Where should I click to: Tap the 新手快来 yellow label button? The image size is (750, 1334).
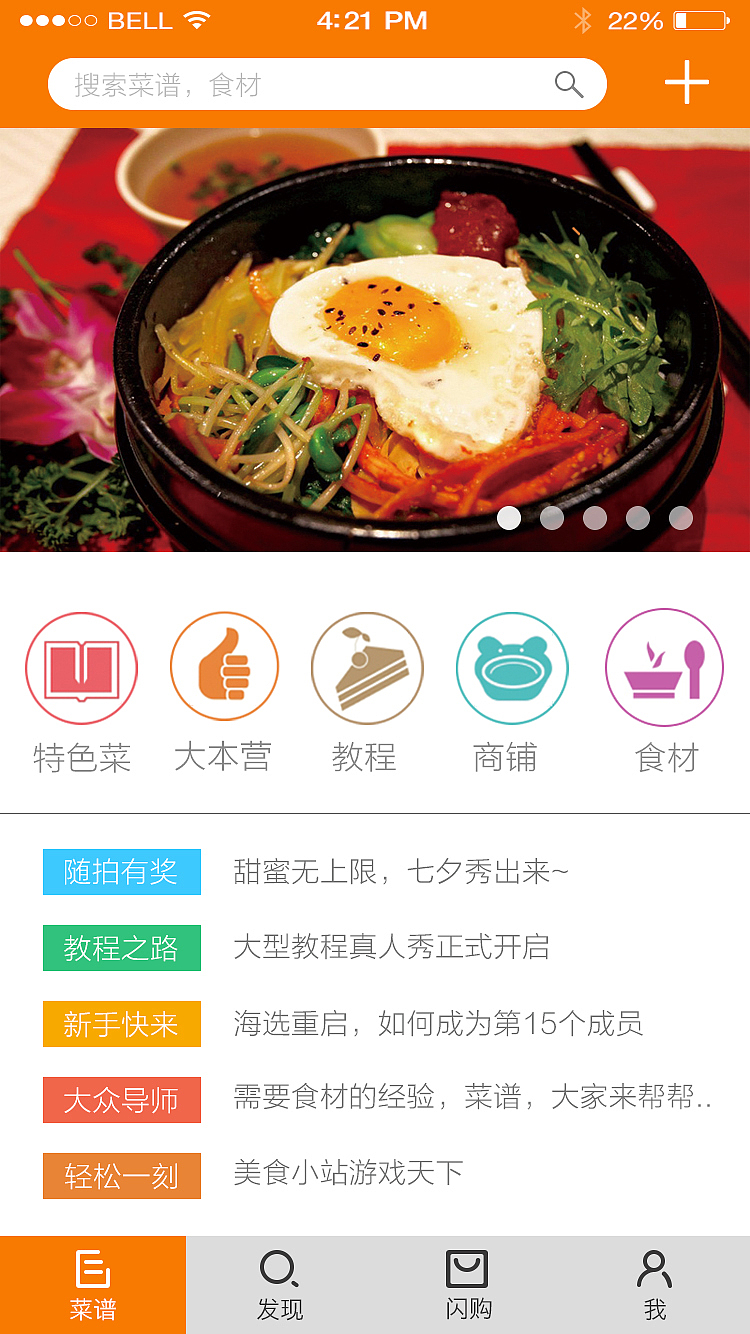(121, 1024)
